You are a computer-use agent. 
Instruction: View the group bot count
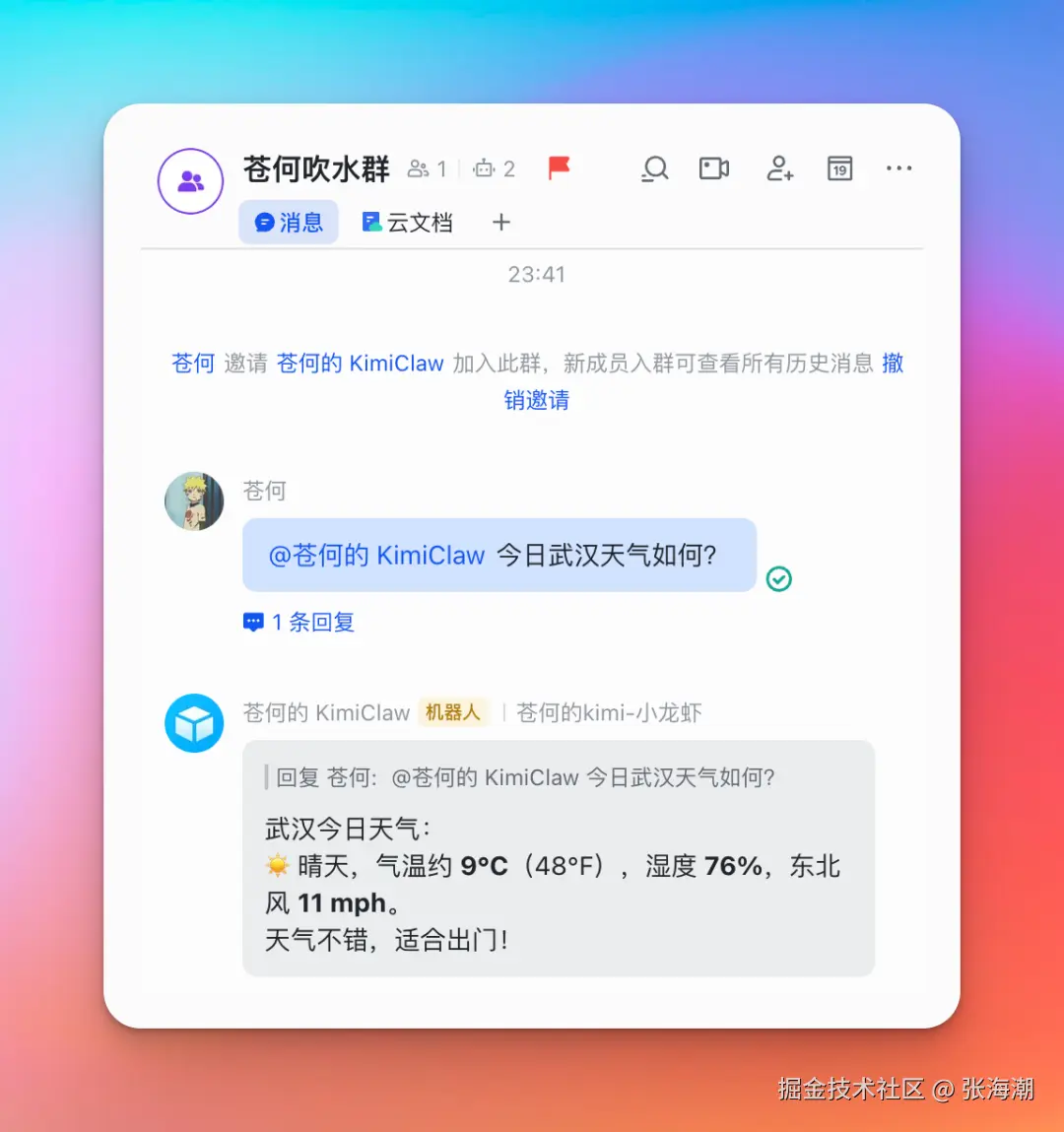[x=495, y=169]
